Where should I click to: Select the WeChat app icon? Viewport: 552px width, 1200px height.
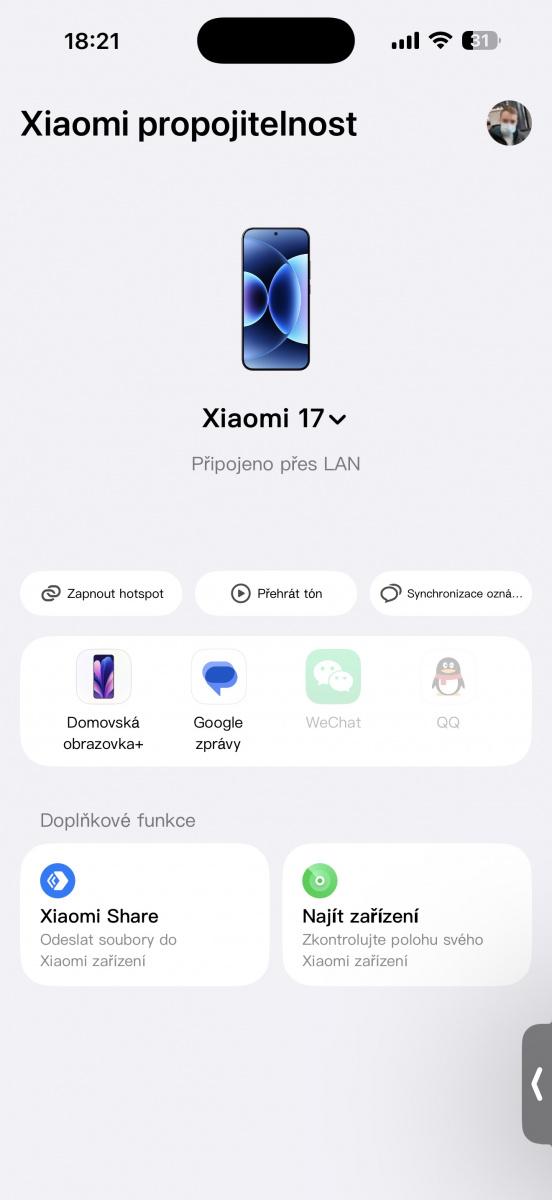pyautogui.click(x=333, y=677)
